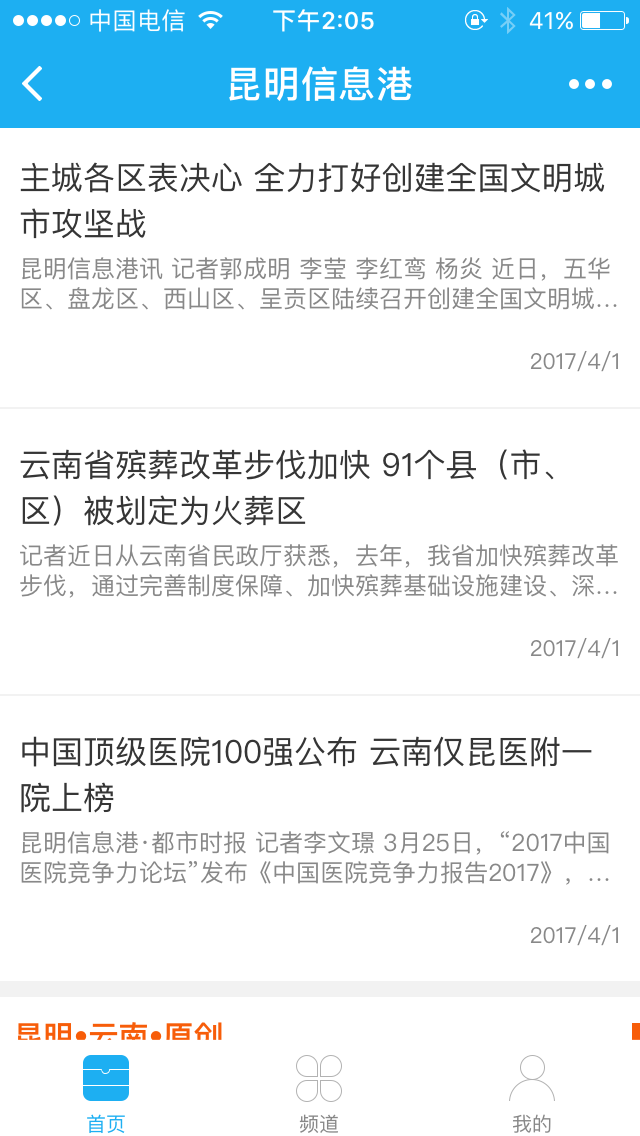The height and width of the screenshot is (1136, 640).
Task: Open the article about 创建全国文明城市攻坚战
Action: pos(312,200)
